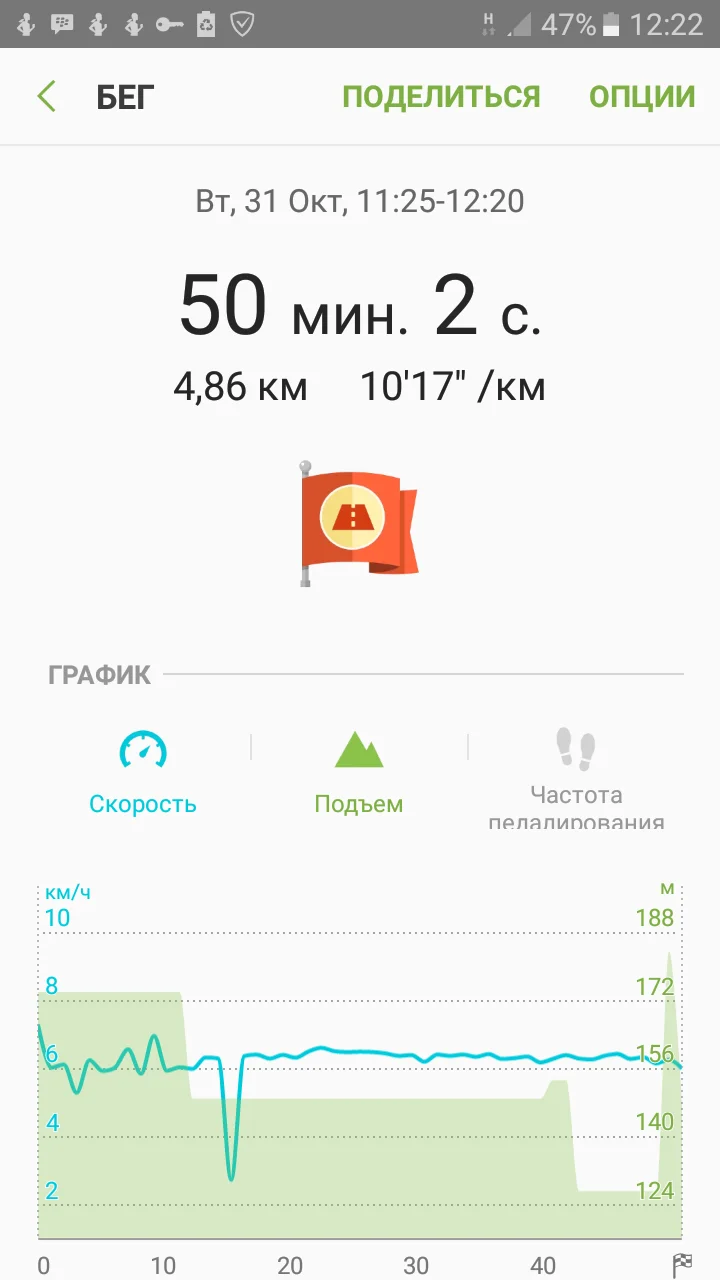
Task: Go back from the БЕГ screen
Action: (46, 97)
